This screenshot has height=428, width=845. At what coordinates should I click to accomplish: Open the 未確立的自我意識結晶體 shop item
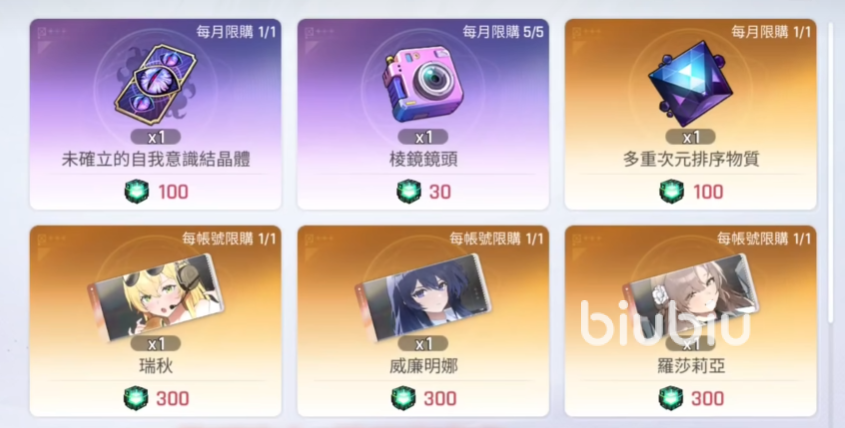pyautogui.click(x=155, y=112)
